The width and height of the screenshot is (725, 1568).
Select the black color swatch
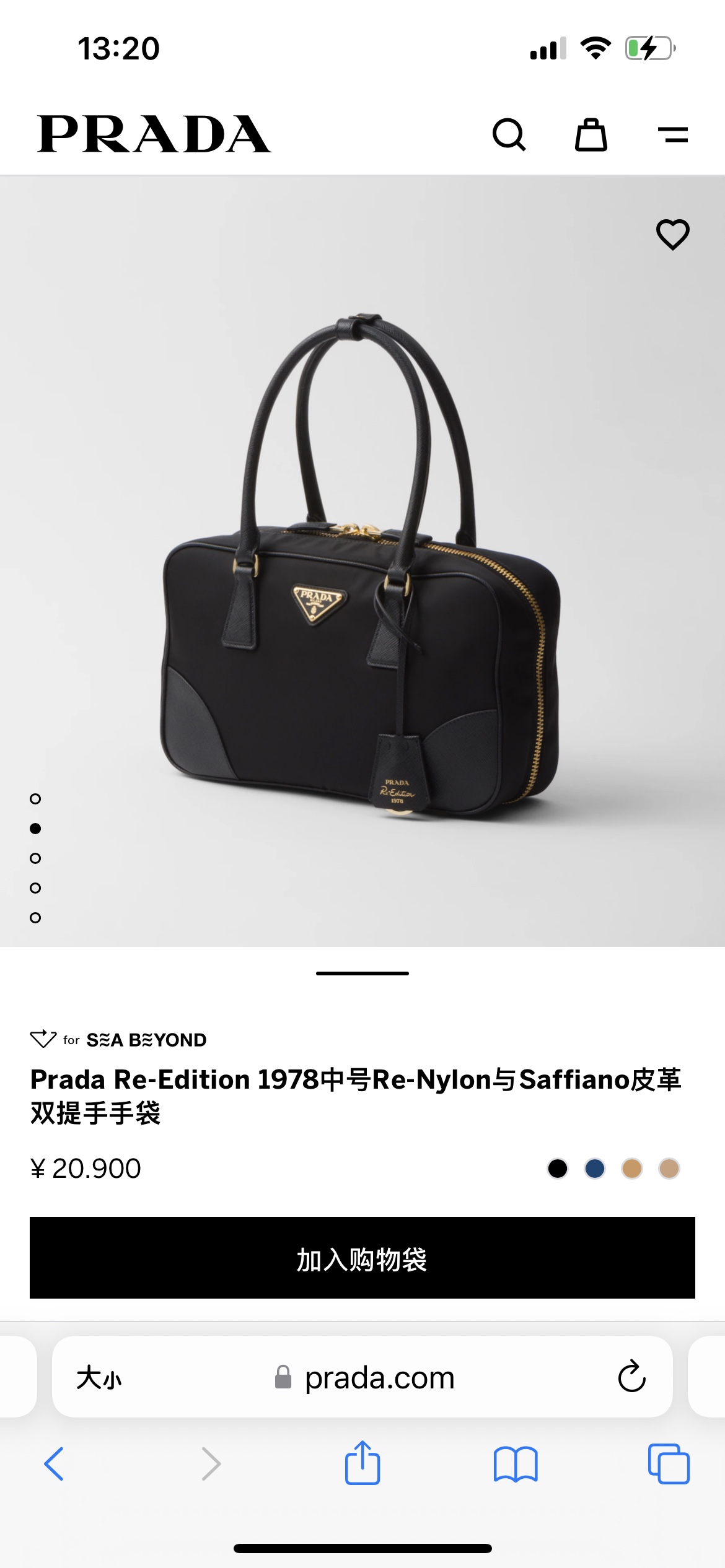558,1169
